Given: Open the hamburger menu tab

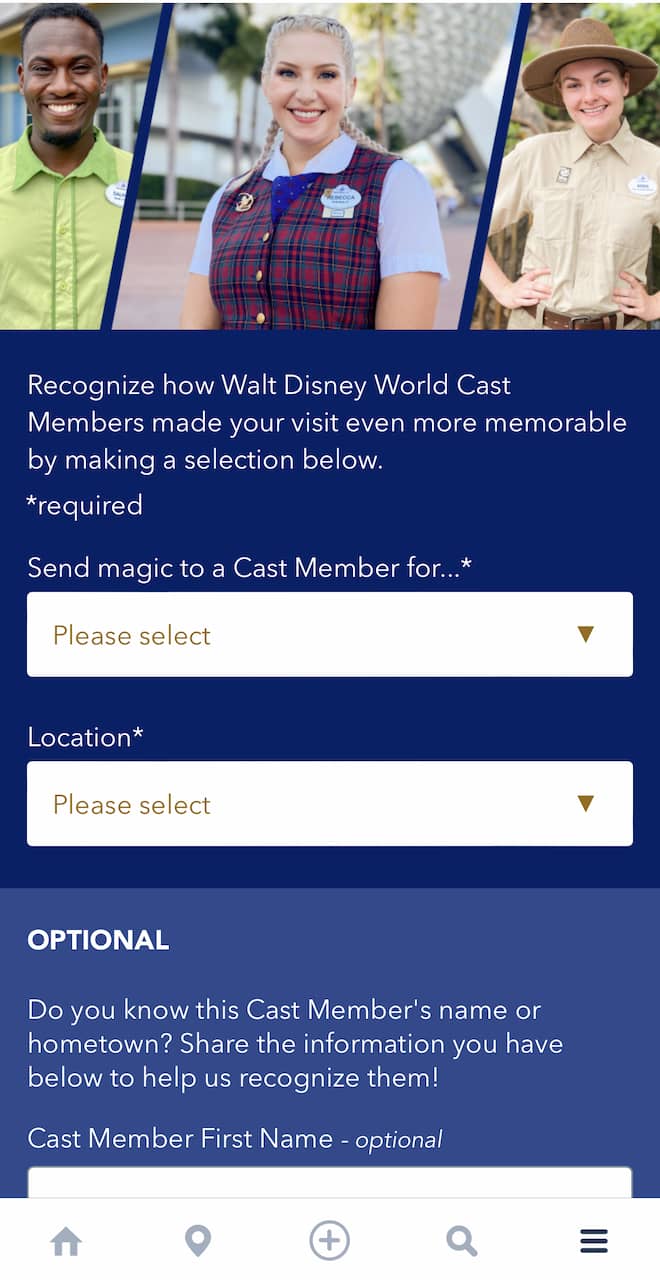Looking at the screenshot, I should (594, 1241).
